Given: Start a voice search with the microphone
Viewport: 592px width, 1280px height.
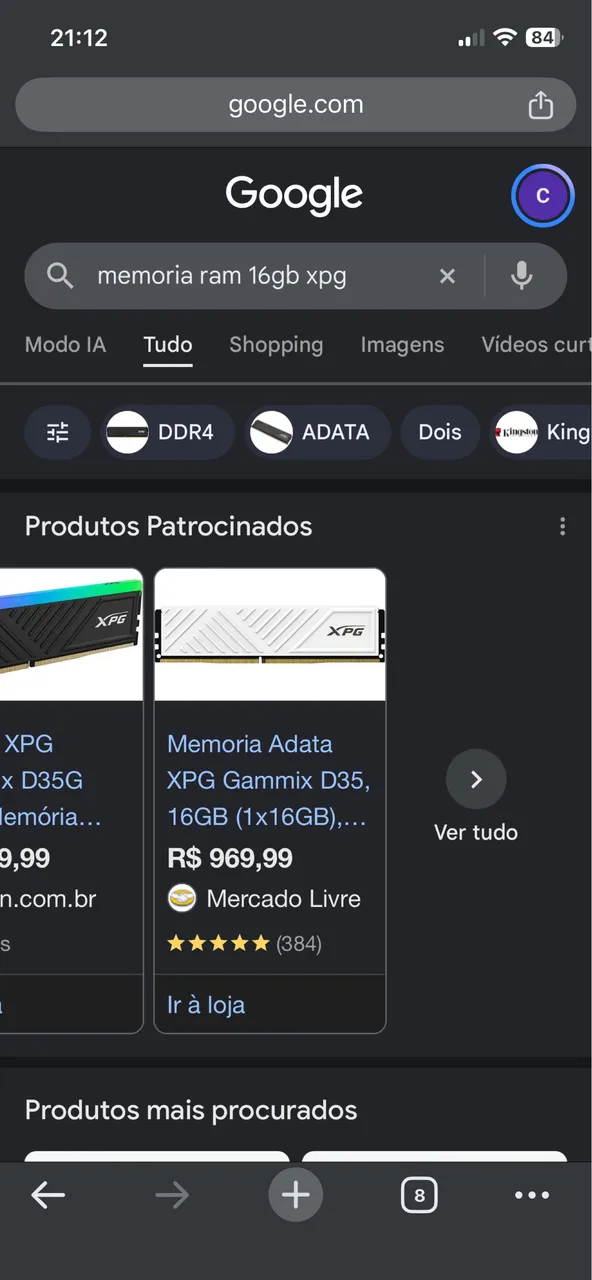Looking at the screenshot, I should coord(521,276).
